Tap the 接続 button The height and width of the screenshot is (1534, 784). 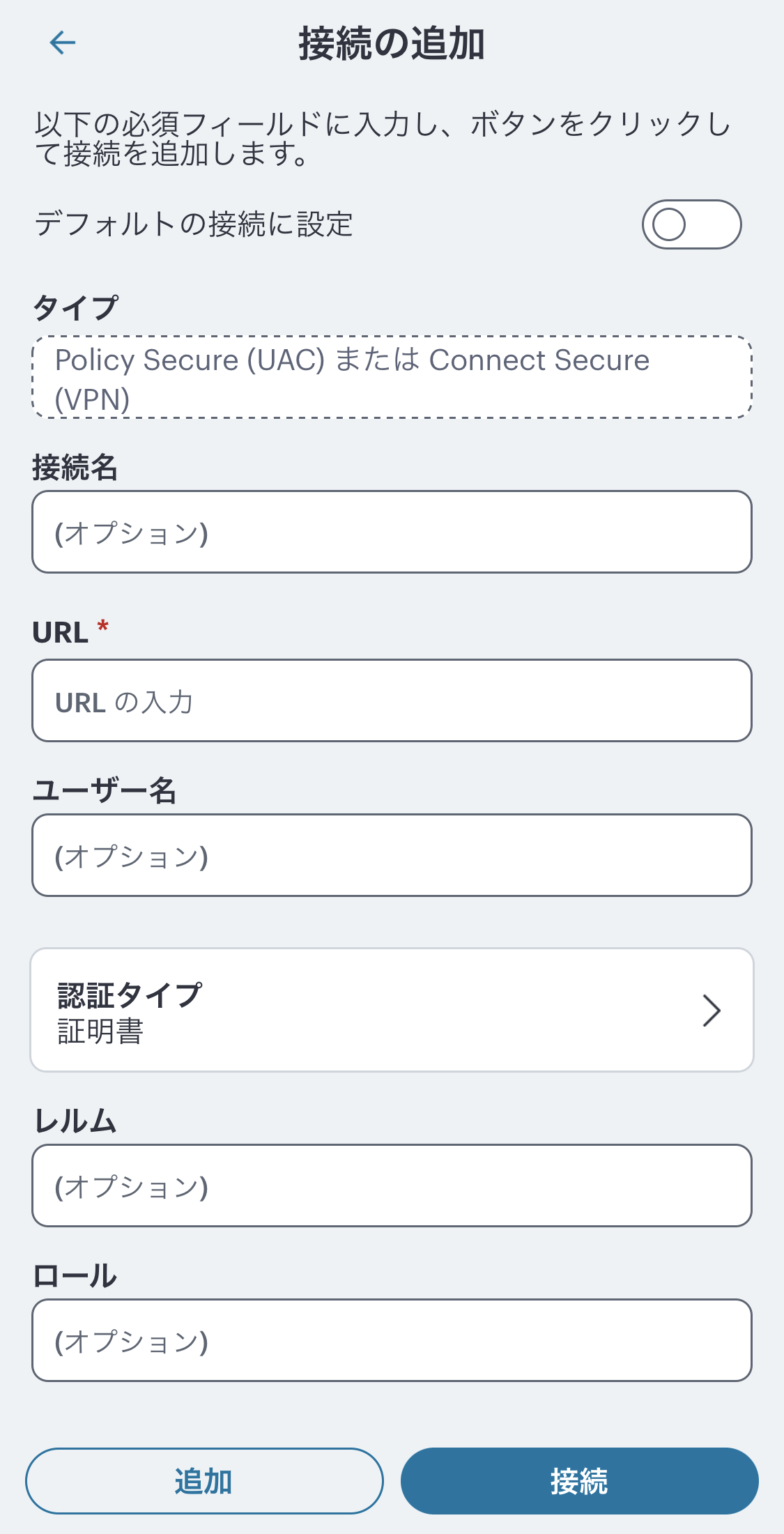[579, 1482]
